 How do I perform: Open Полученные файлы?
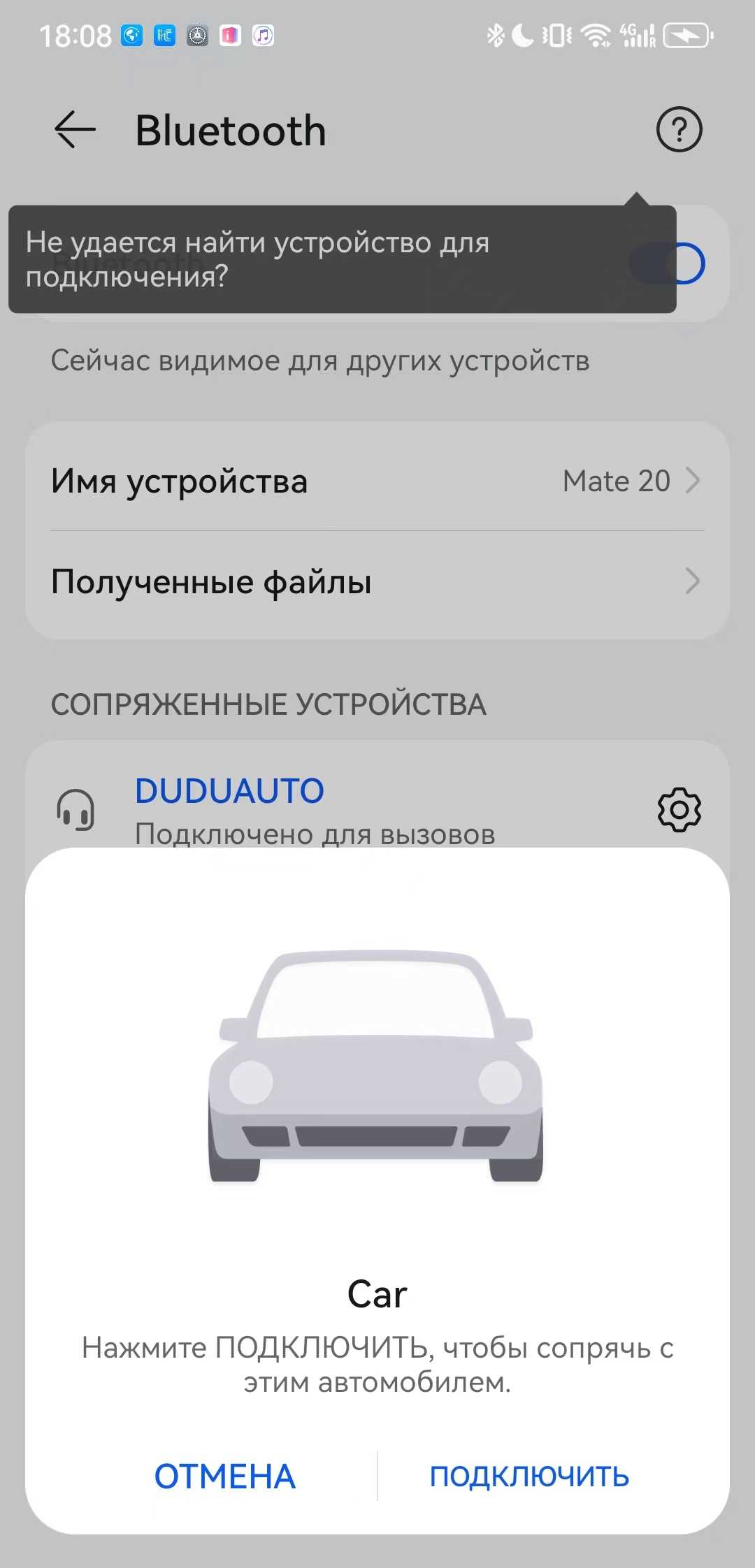(x=377, y=581)
